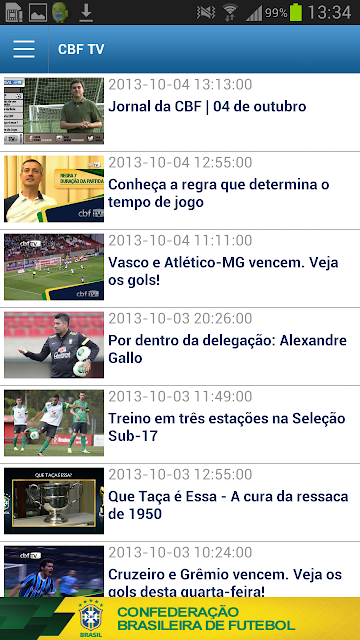Open Jornal da CBF 04 de outubro video
Image resolution: width=360 pixels, height=640 pixels.
180,112
